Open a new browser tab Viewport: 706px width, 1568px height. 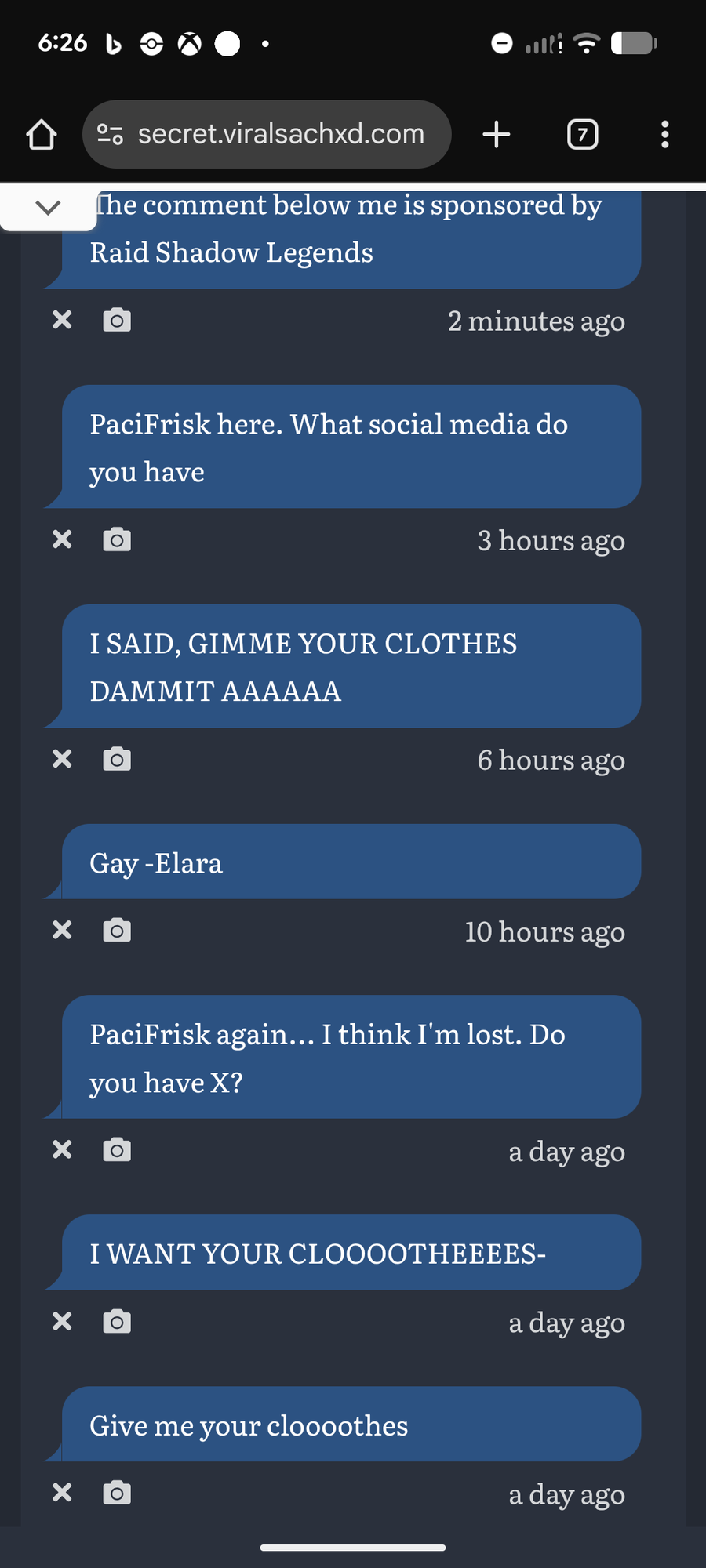497,134
